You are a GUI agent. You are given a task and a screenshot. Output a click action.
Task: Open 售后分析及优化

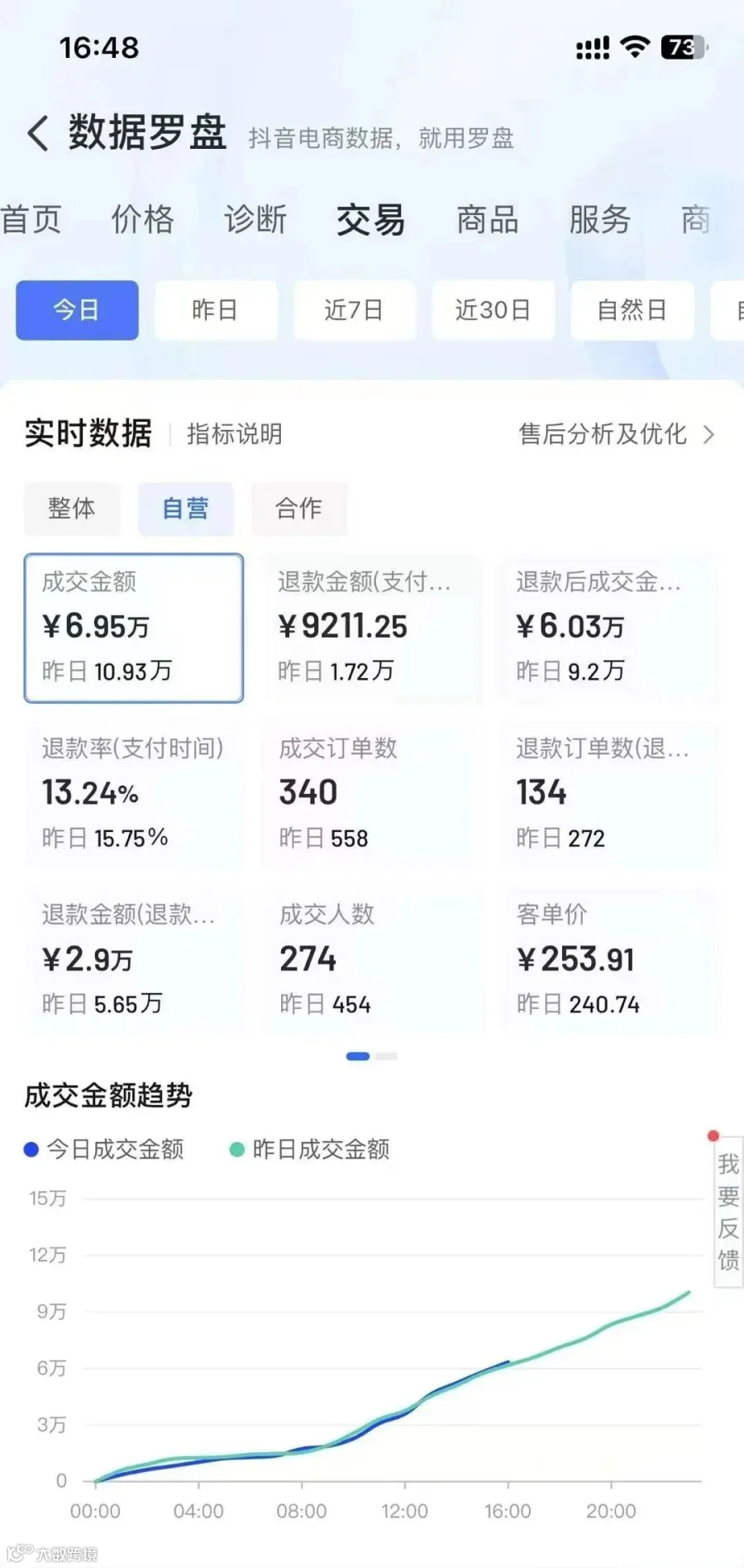pyautogui.click(x=616, y=434)
